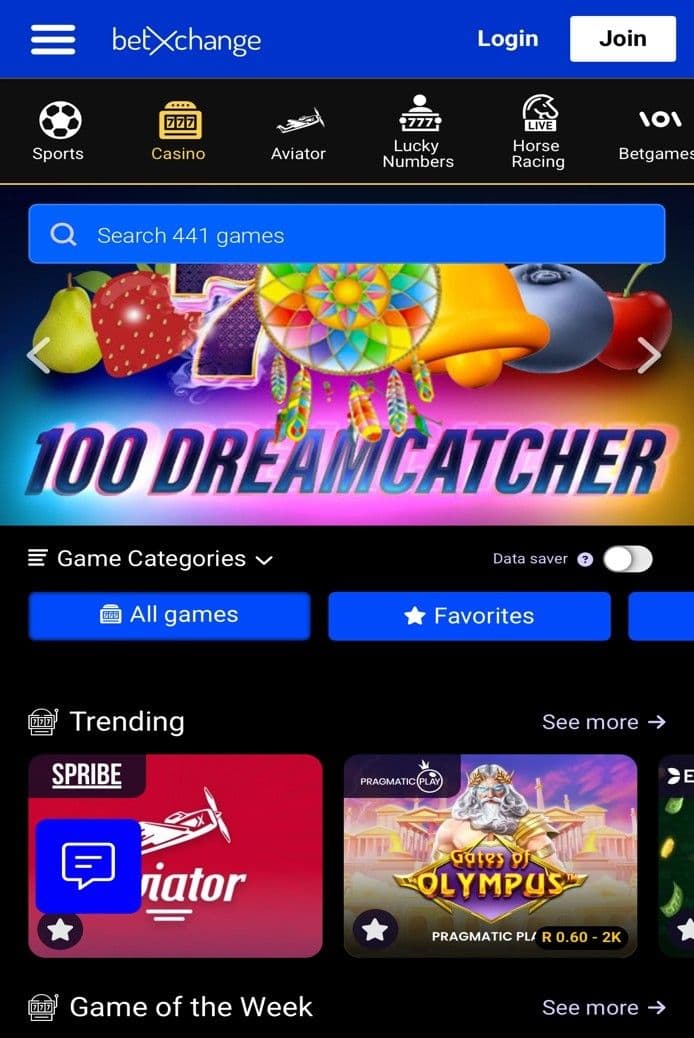This screenshot has width=694, height=1038.
Task: See more Trending games
Action: [x=603, y=722]
